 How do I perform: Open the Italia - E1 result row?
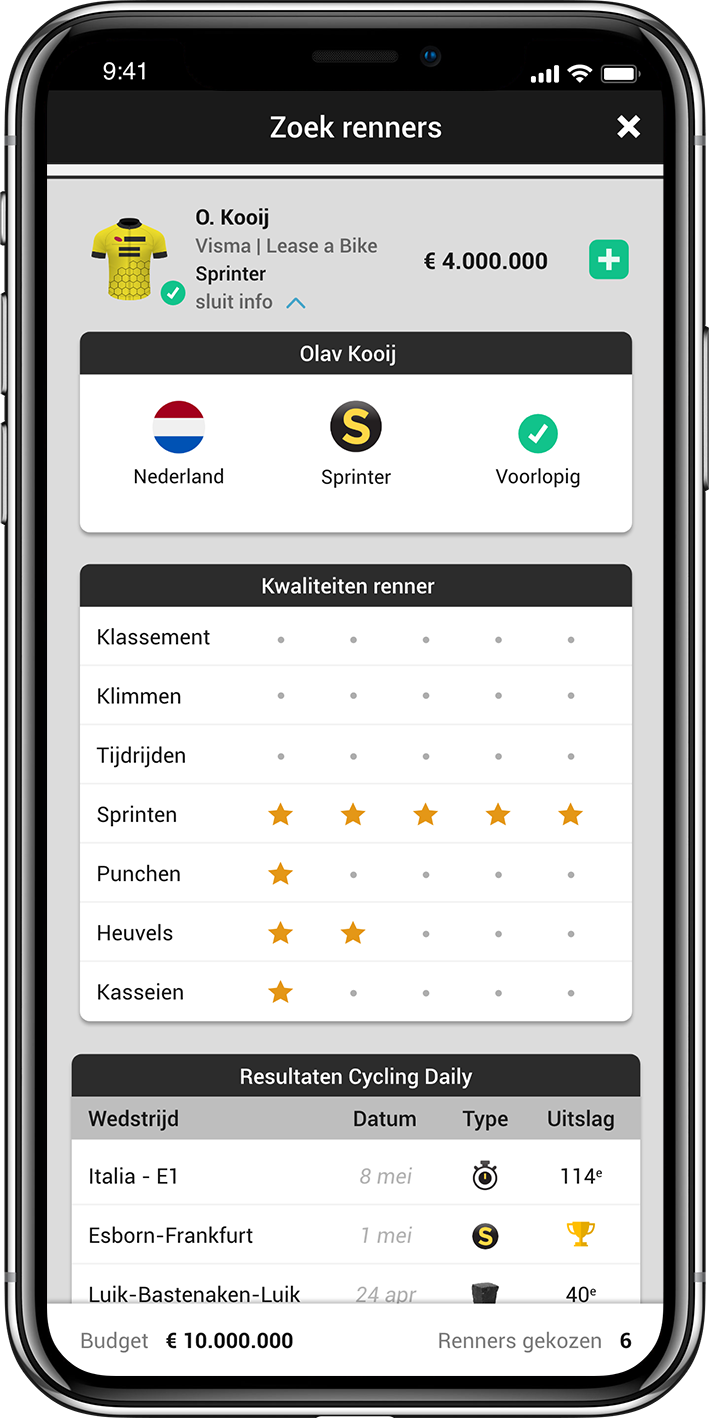pyautogui.click(x=355, y=1176)
